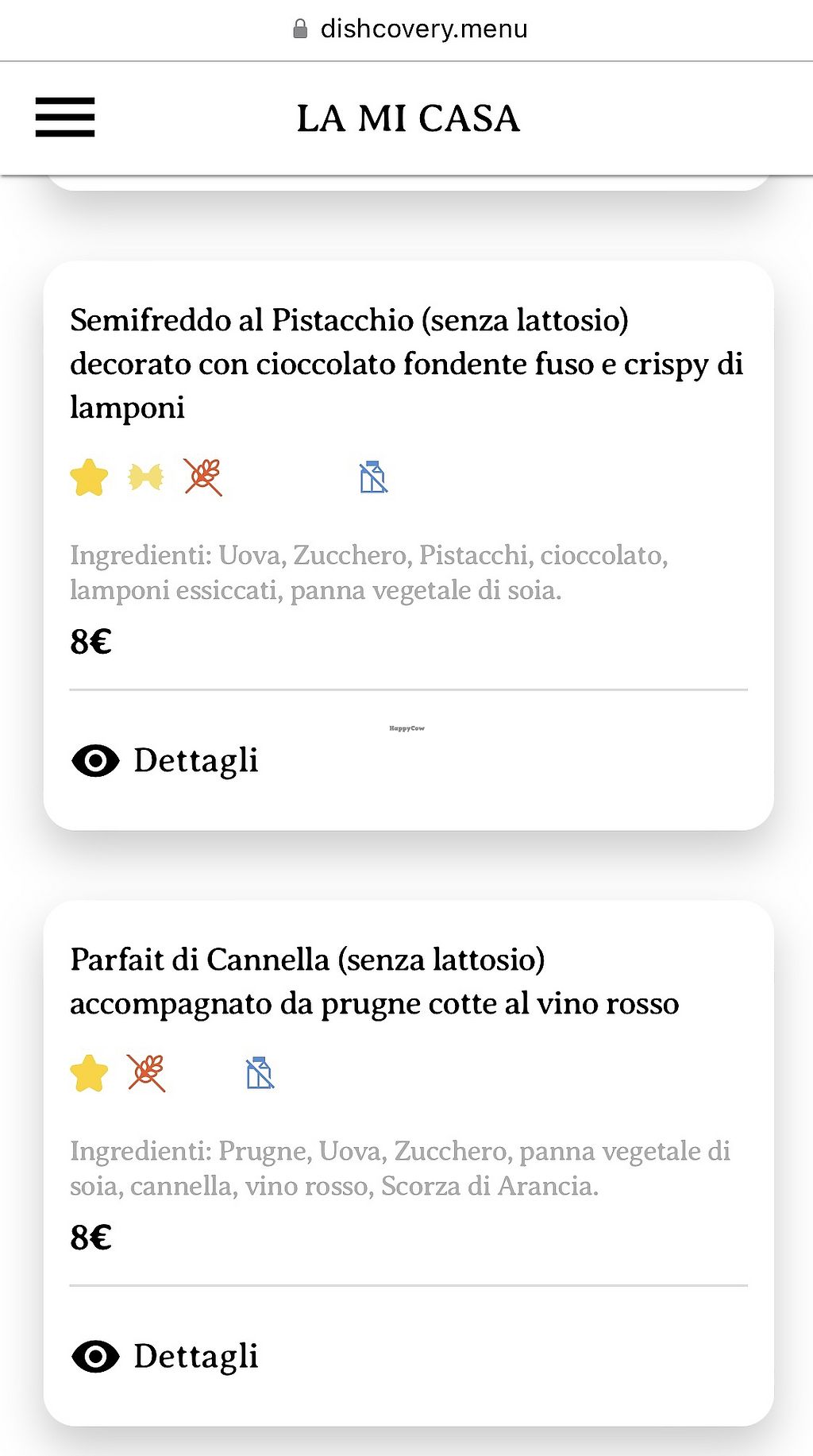Screen dimensions: 813x1456
Task: View Dettagli for Semifreddo al Pistacchio
Action: tap(165, 760)
